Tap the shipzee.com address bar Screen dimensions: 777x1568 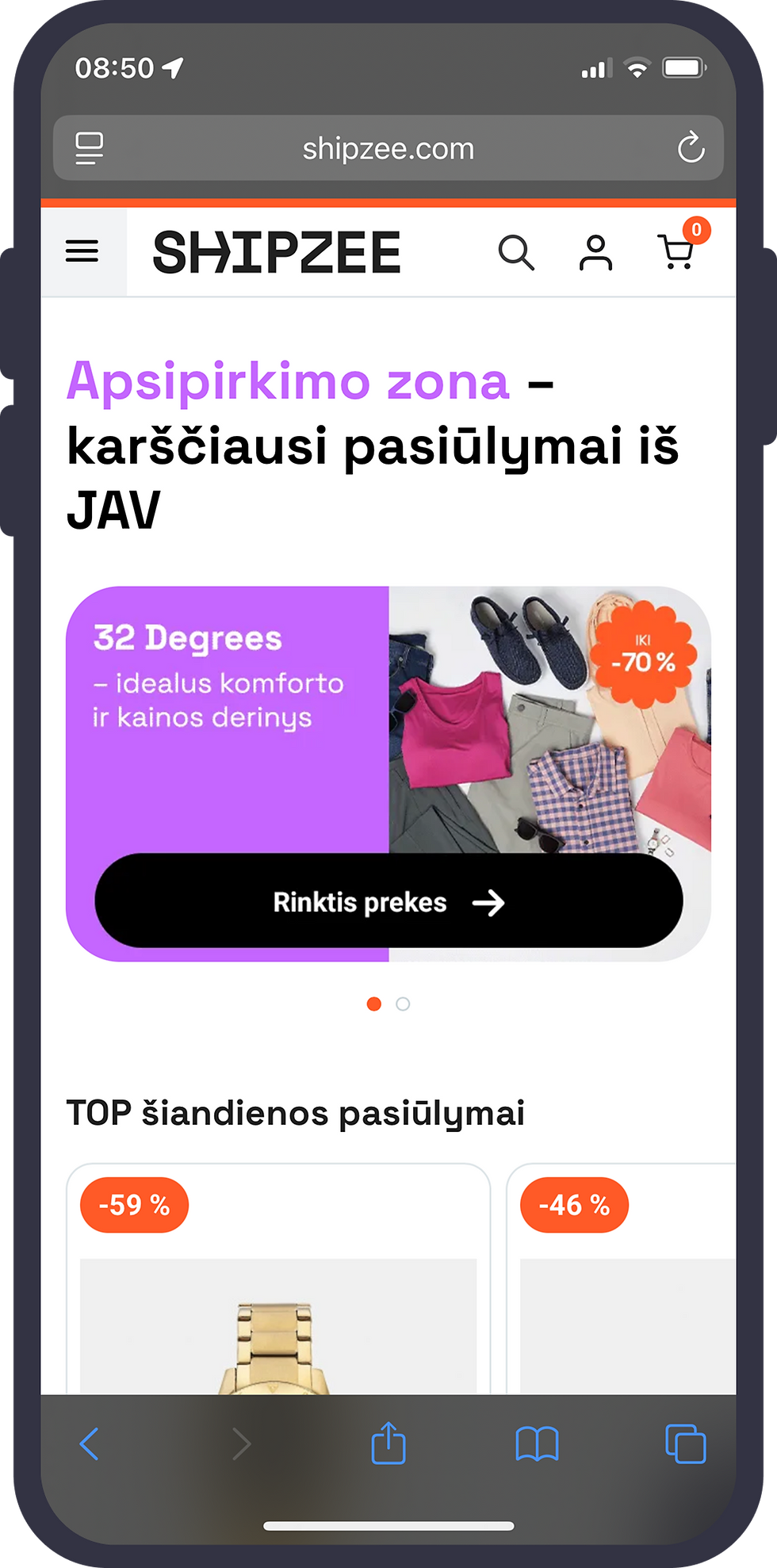pos(388,149)
